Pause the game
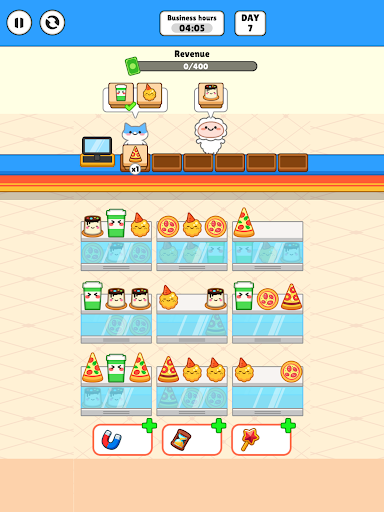 click(x=19, y=23)
